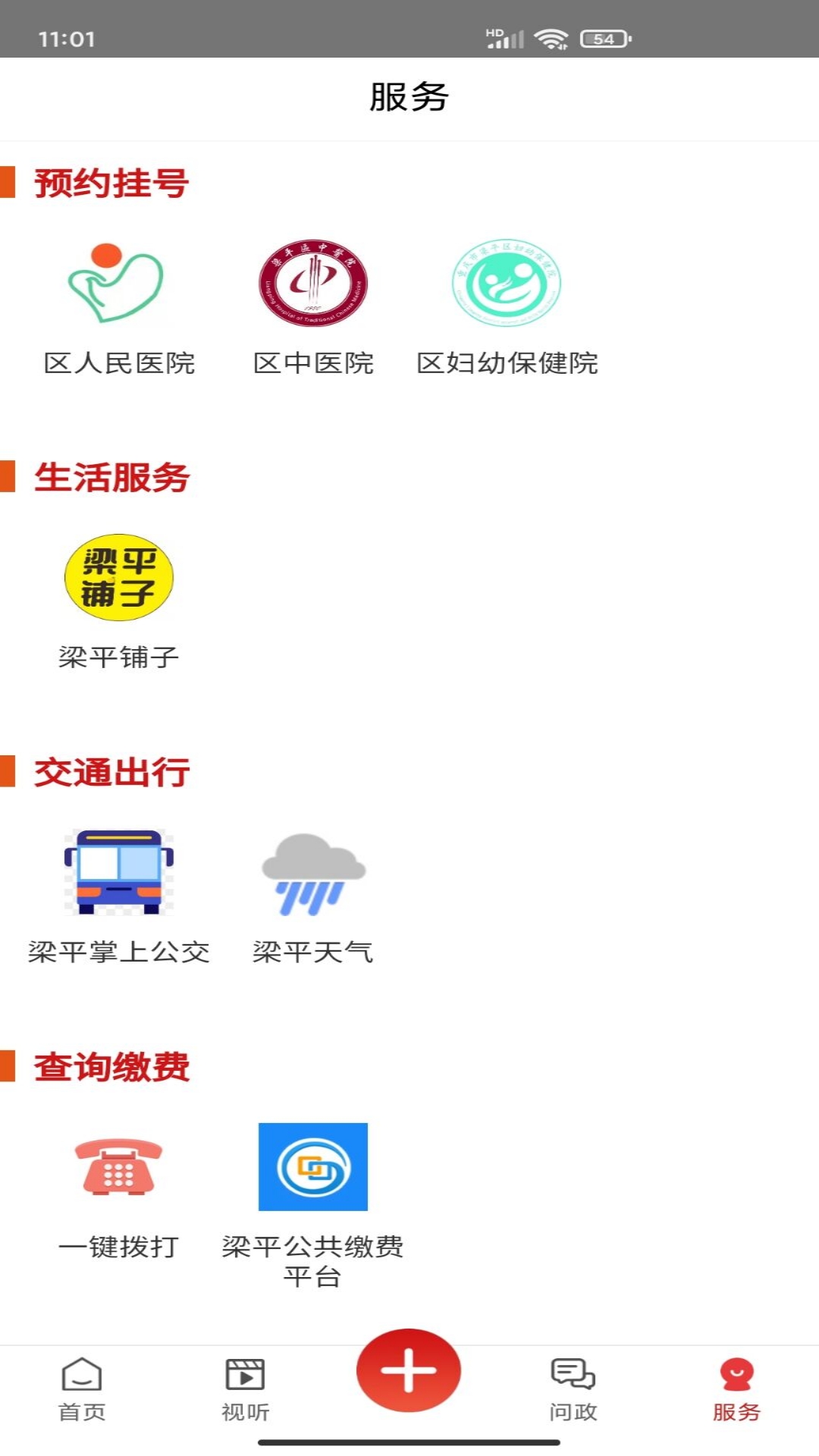819x1456 pixels.
Task: Open the 预约挂号 section header
Action: [x=111, y=182]
